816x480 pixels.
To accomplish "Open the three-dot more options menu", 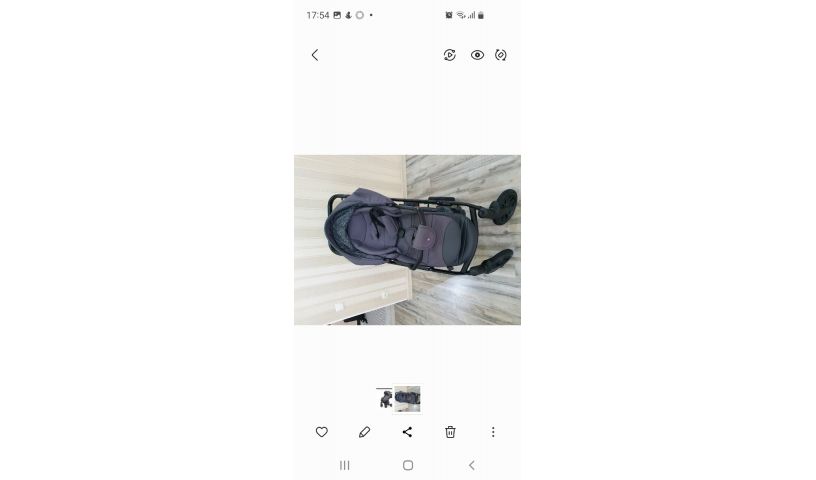I will (493, 432).
